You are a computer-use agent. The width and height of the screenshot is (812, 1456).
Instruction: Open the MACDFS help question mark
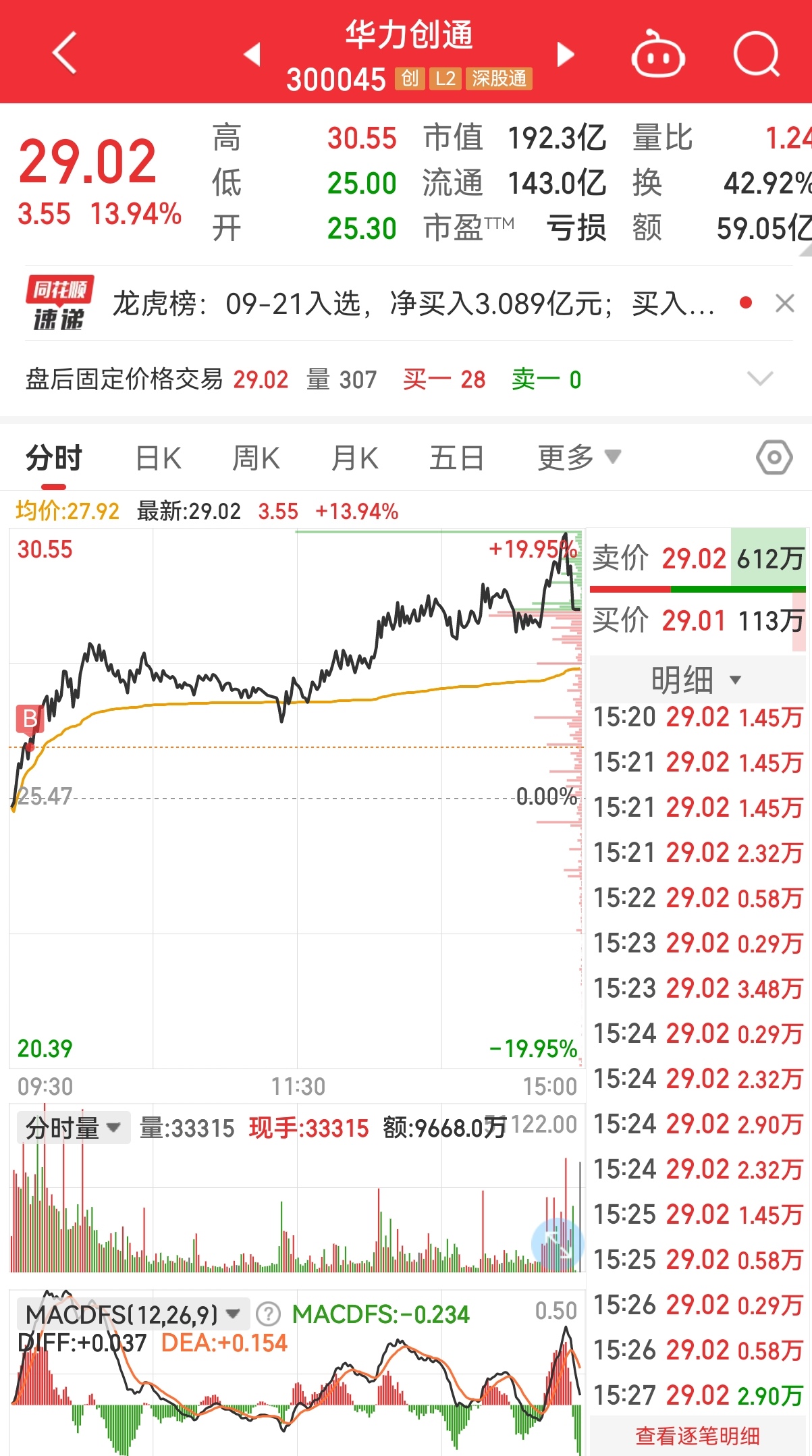click(269, 1314)
